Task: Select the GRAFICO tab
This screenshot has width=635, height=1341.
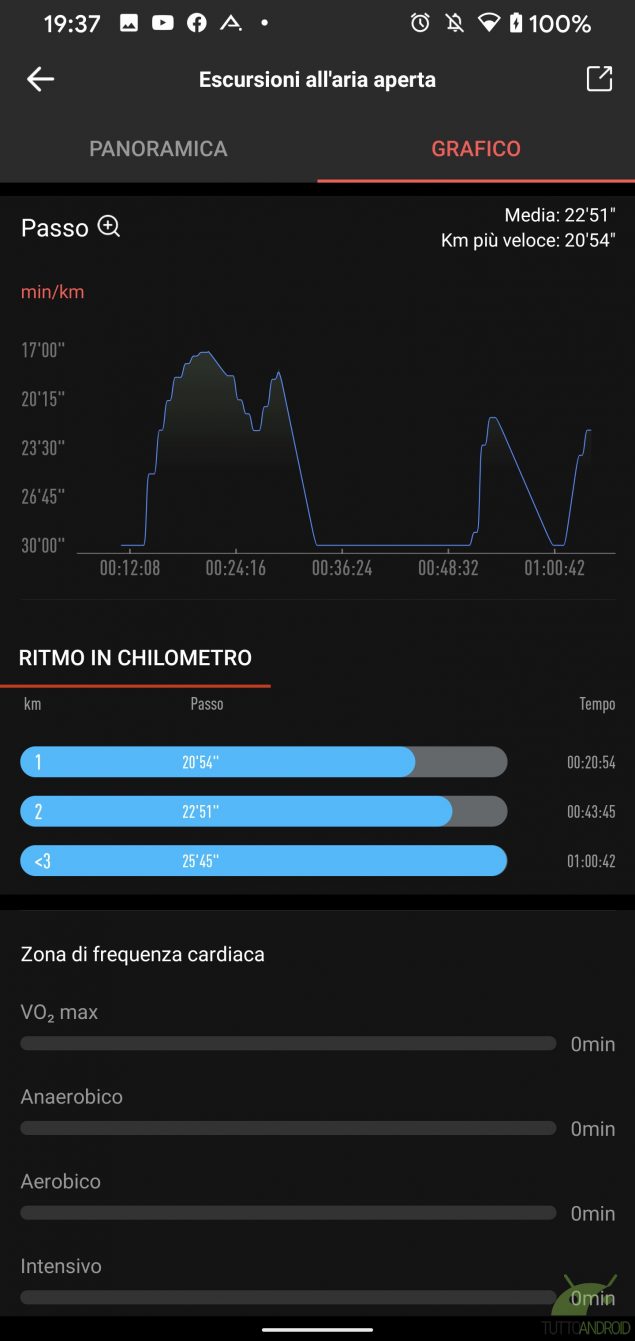Action: pos(476,149)
